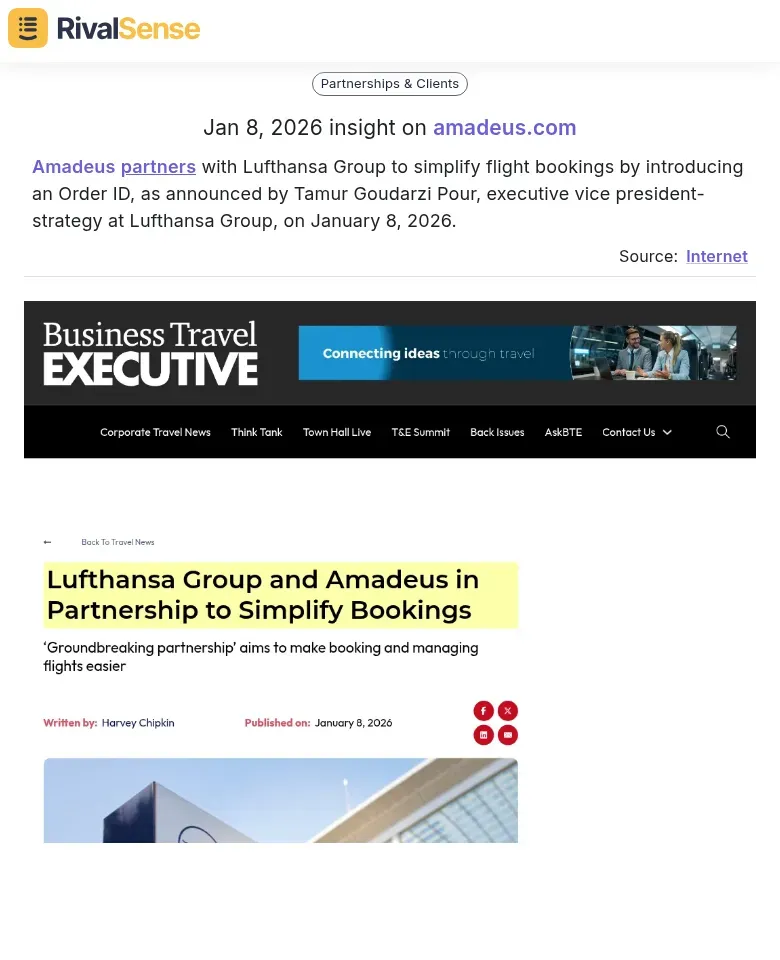Open the Back Issues section
780x960 pixels.
coord(497,432)
